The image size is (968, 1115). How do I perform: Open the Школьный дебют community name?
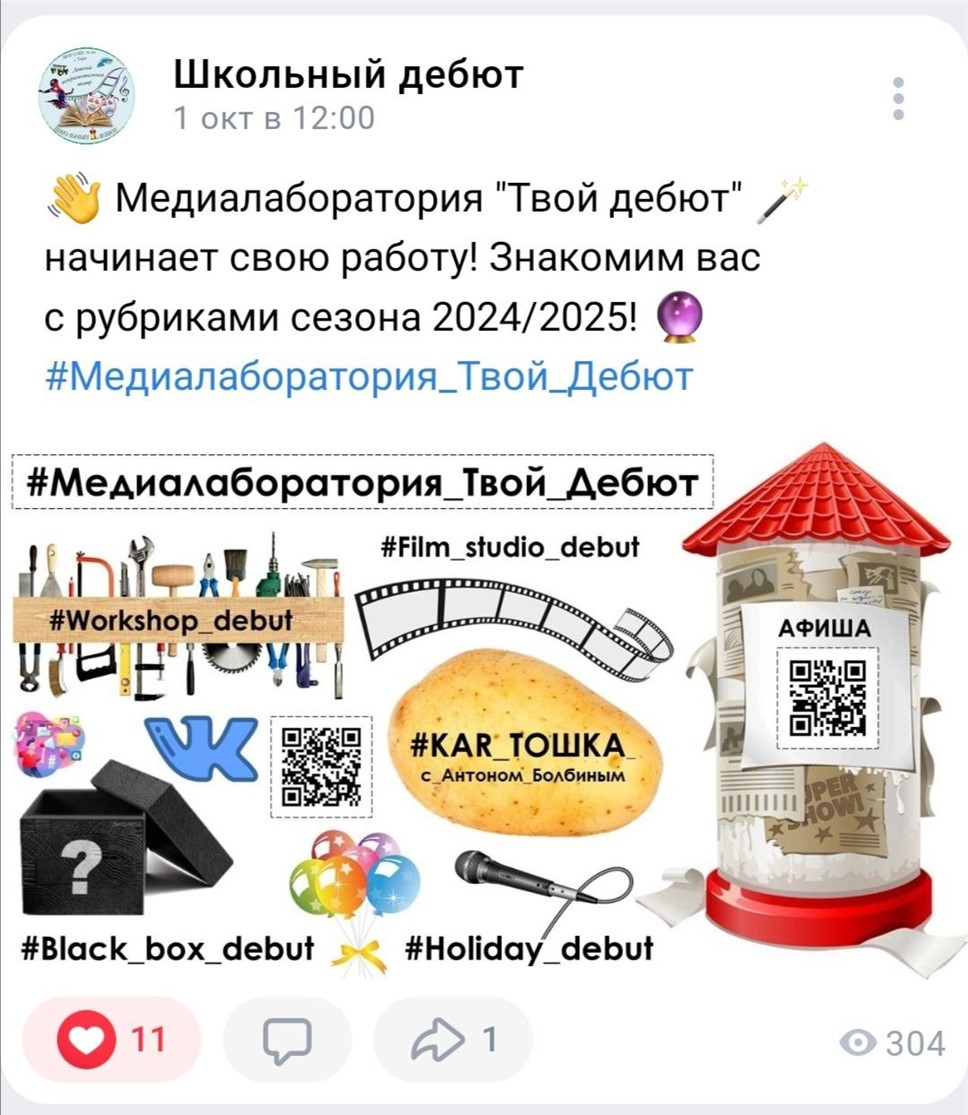coord(348,74)
